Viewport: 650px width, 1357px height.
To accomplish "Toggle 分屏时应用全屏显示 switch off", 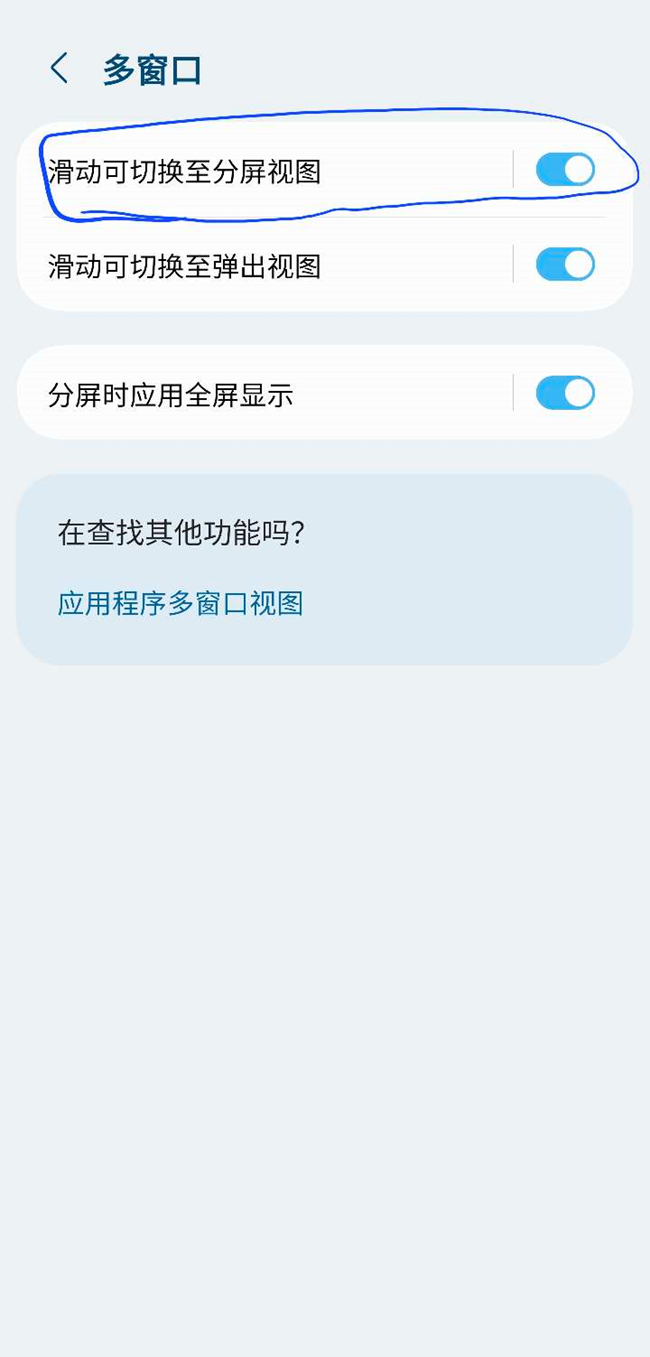I will click(x=565, y=393).
